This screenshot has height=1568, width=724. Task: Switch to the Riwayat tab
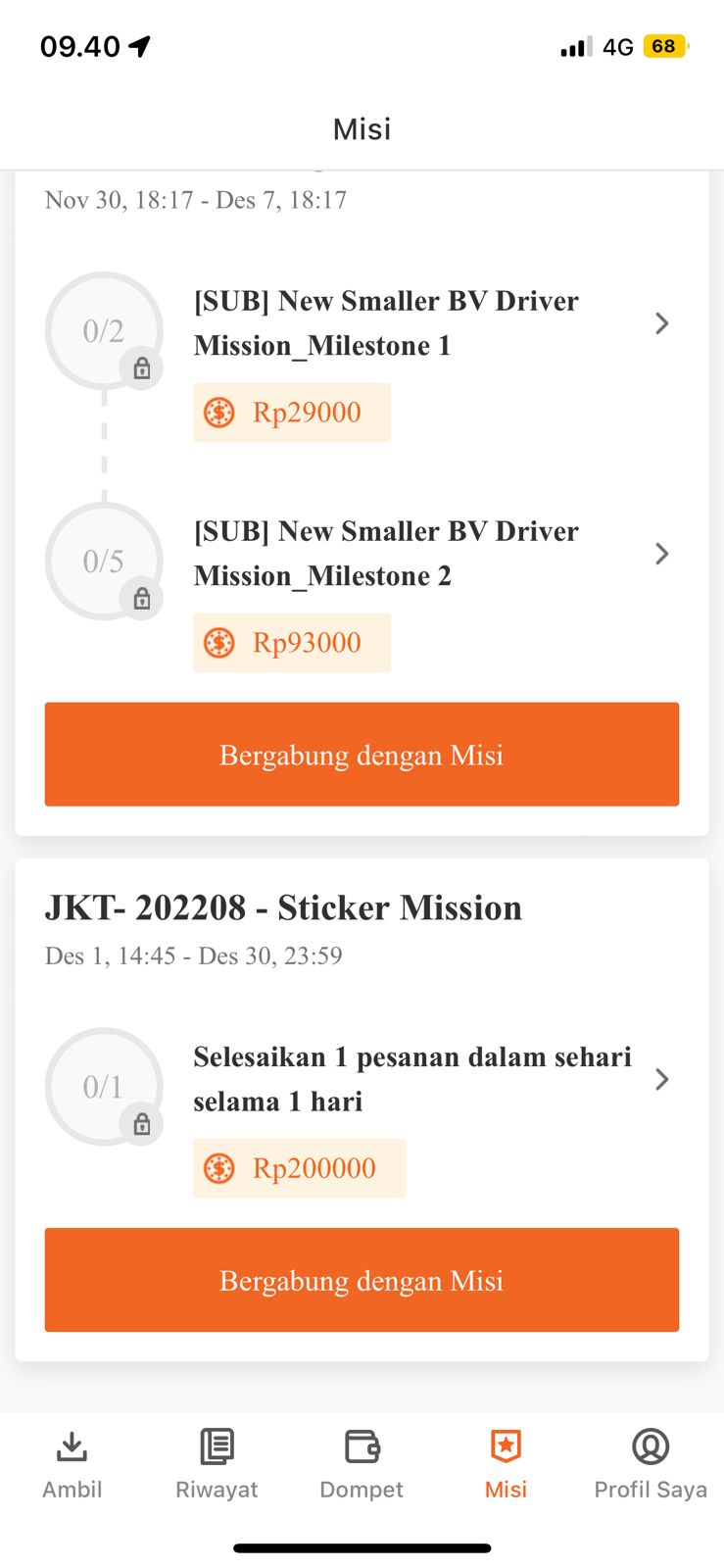pyautogui.click(x=216, y=1465)
